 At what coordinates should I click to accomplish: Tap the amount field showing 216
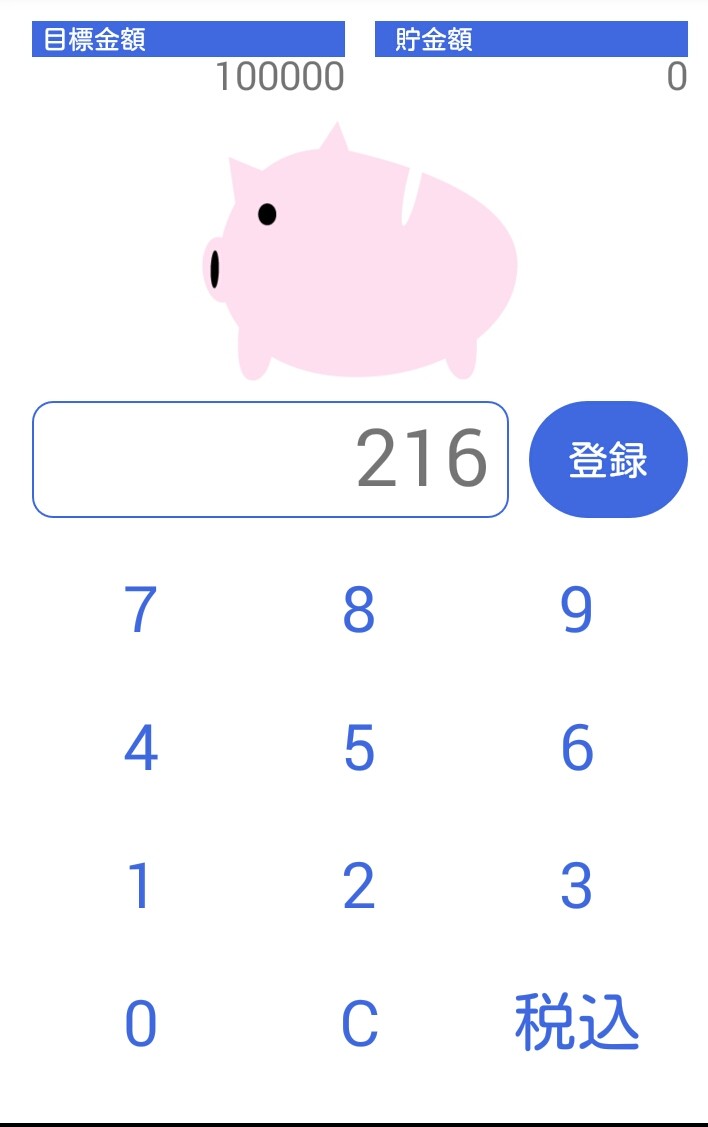tap(270, 459)
